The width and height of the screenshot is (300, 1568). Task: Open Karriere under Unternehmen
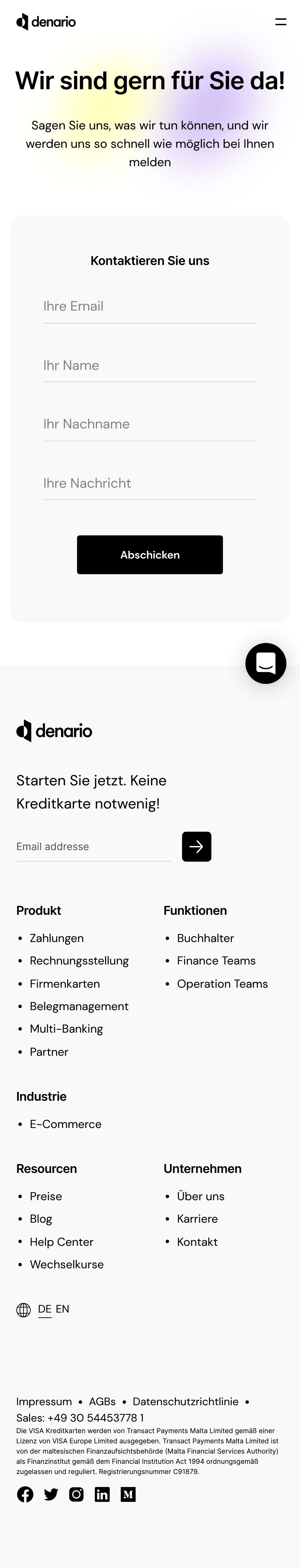[197, 1219]
